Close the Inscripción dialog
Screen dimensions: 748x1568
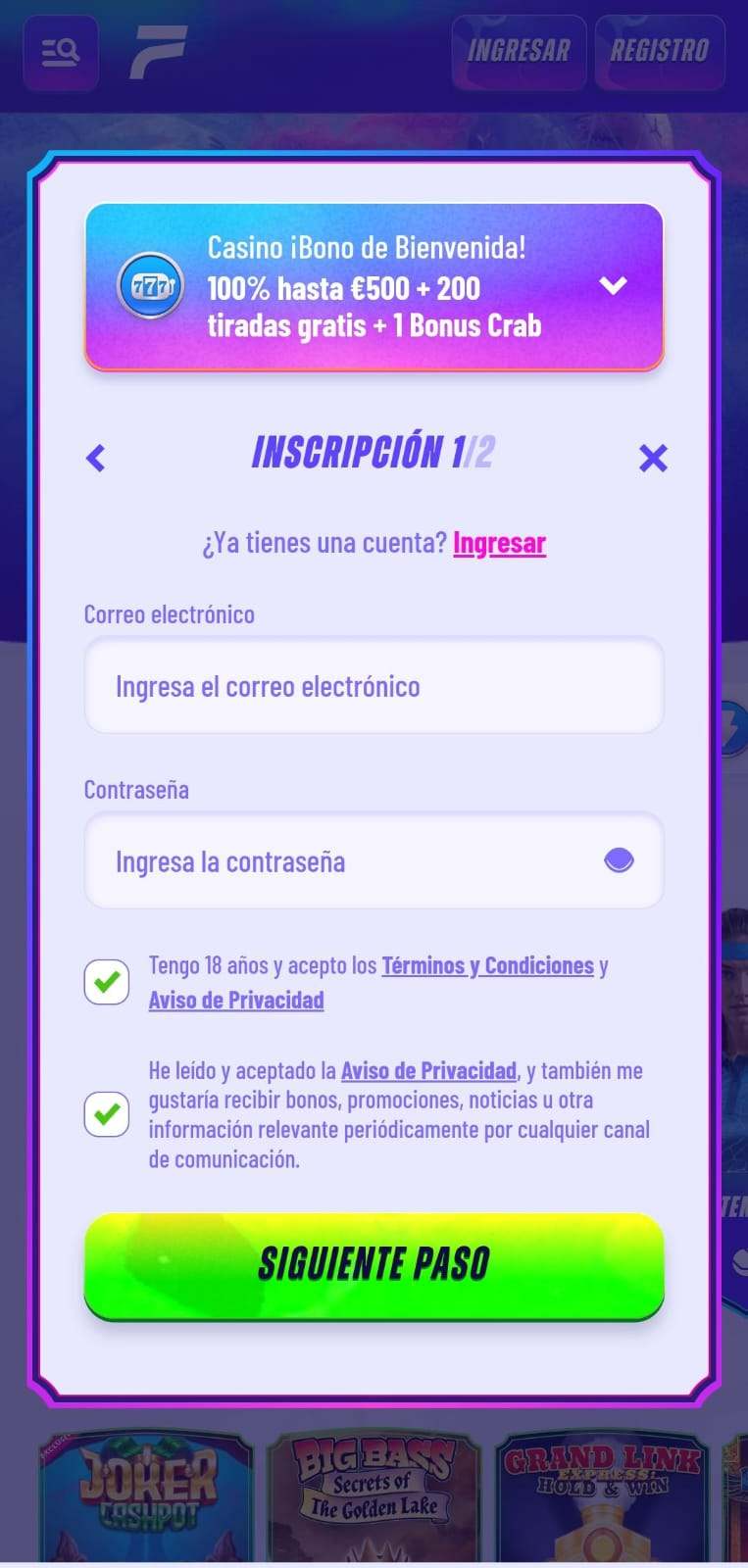tap(653, 458)
